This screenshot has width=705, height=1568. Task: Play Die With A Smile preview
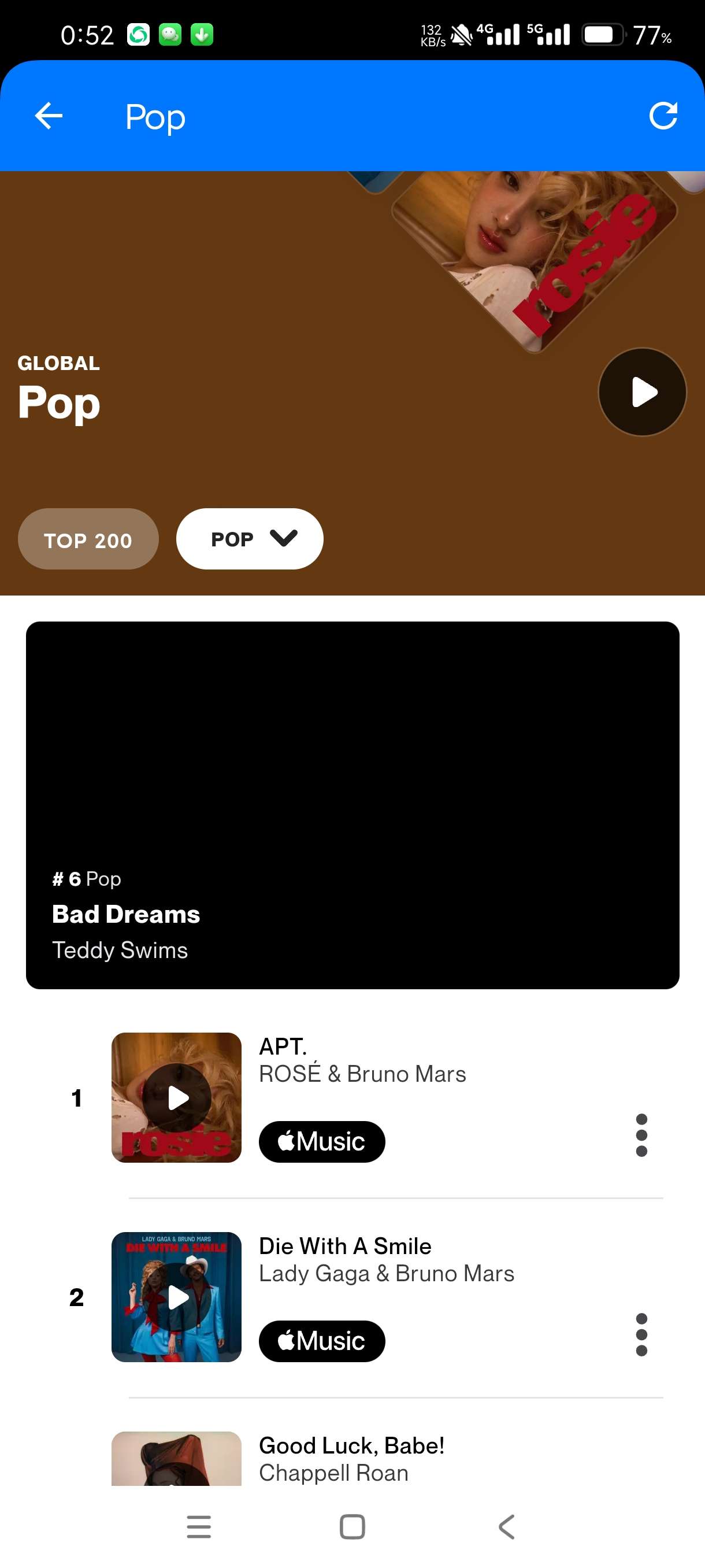(x=177, y=1297)
